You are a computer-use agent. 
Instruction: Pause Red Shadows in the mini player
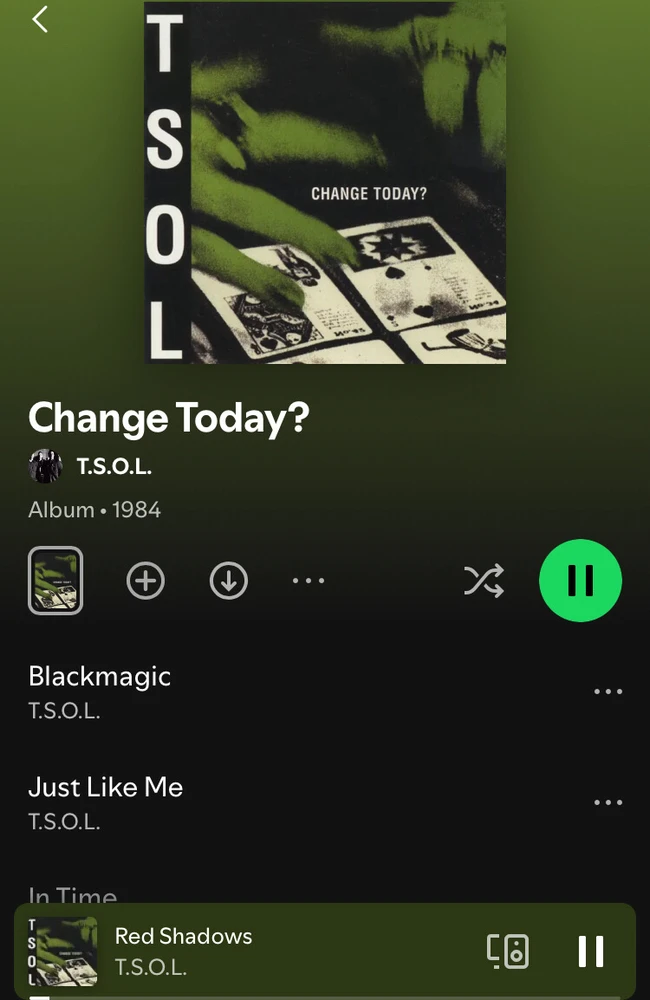pyautogui.click(x=591, y=951)
